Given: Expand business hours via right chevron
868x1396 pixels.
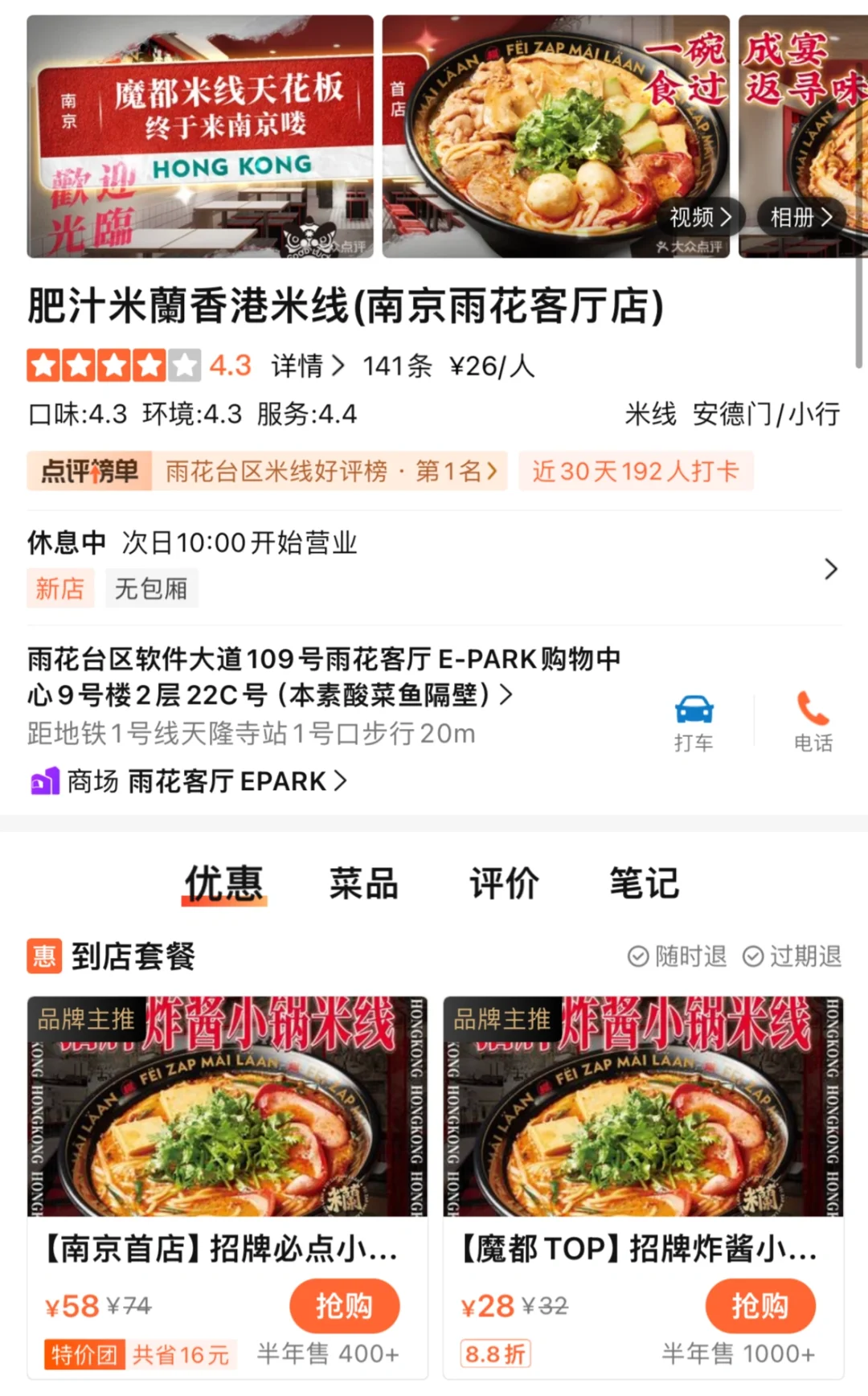Looking at the screenshot, I should pos(832,568).
